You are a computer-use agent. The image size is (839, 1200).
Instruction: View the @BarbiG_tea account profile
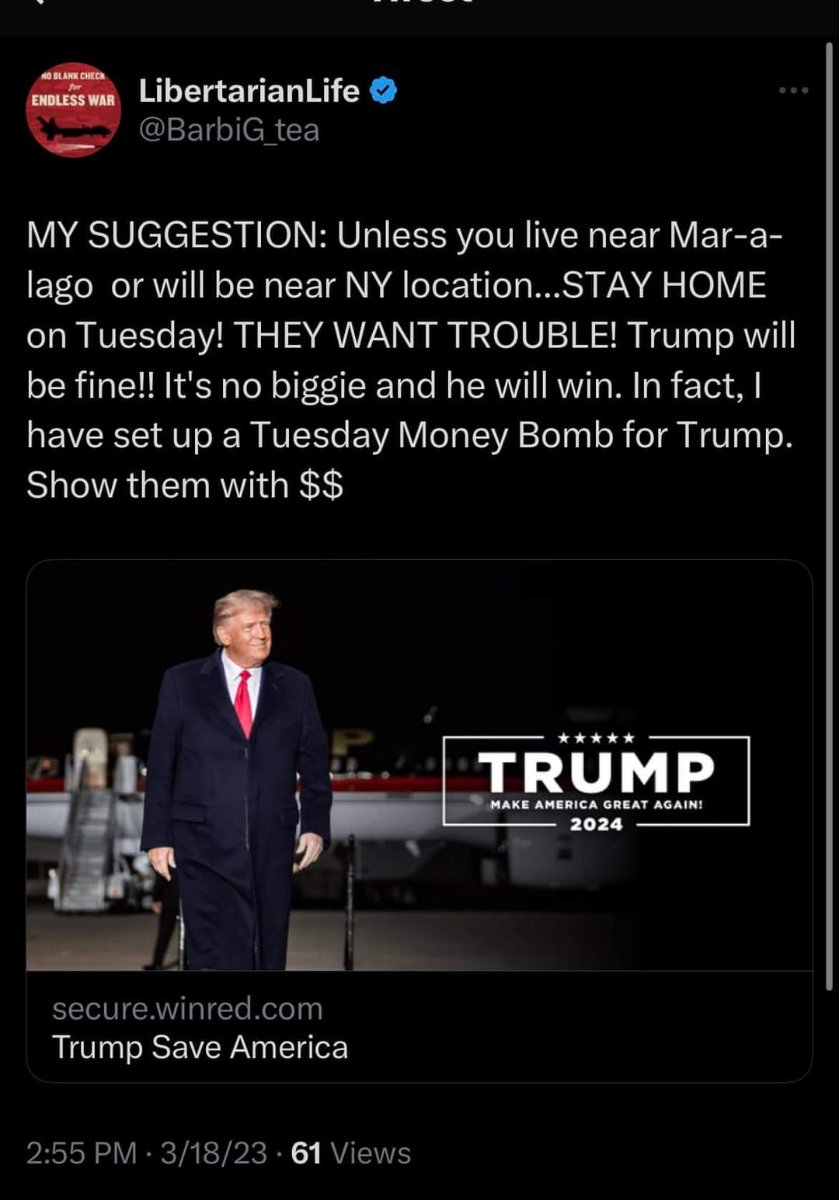click(229, 130)
